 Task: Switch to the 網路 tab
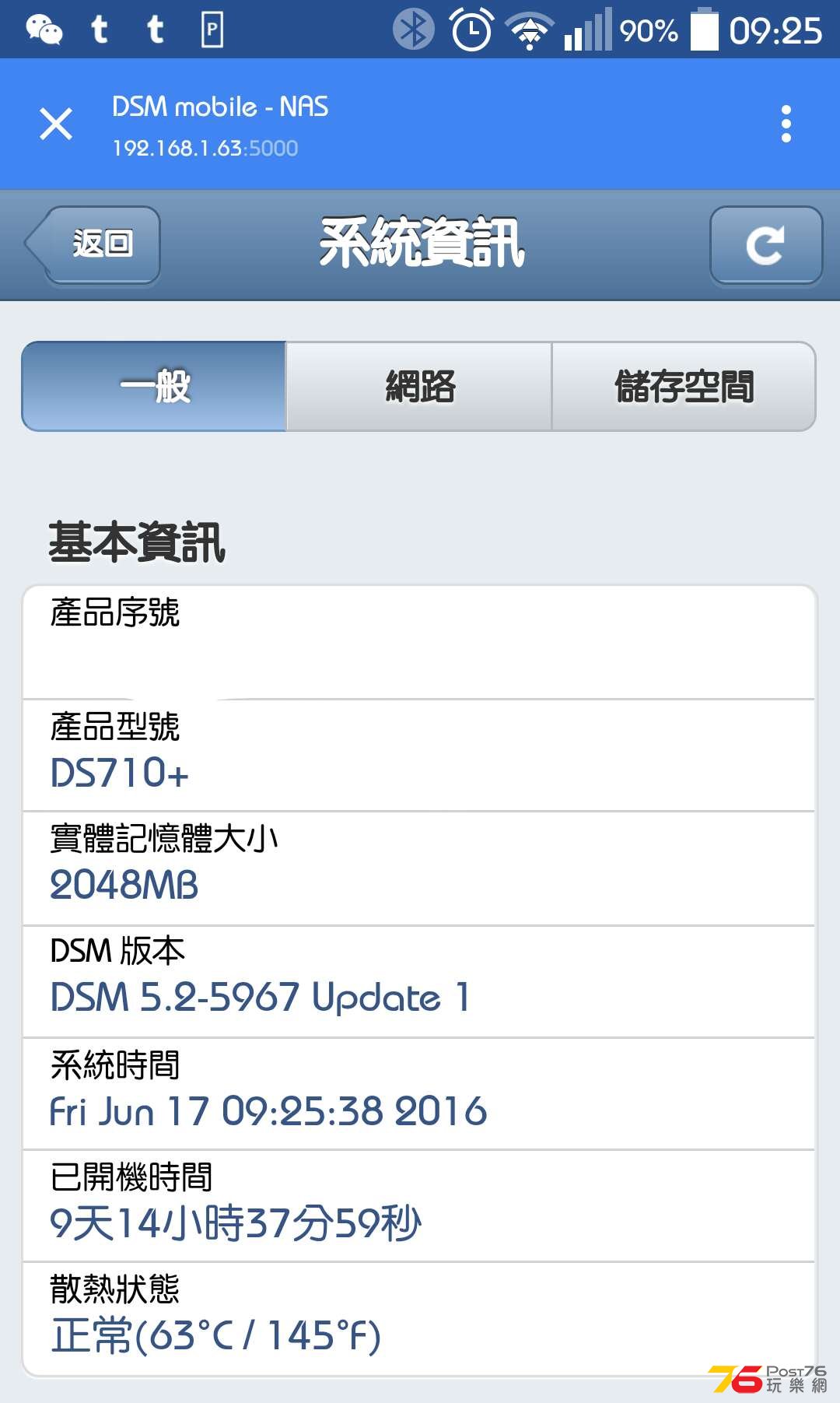tap(420, 387)
